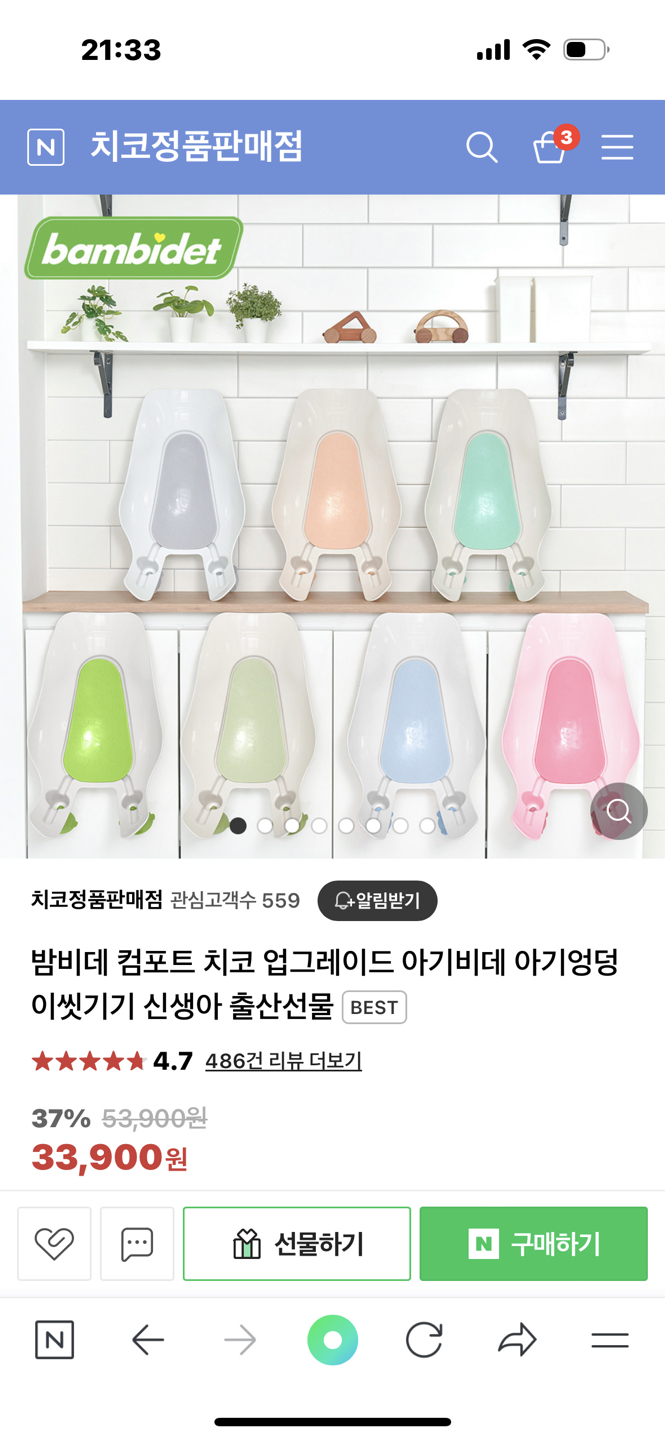This screenshot has height=1440, width=665.
Task: Open the shopping cart with 3 items
Action: click(x=550, y=147)
